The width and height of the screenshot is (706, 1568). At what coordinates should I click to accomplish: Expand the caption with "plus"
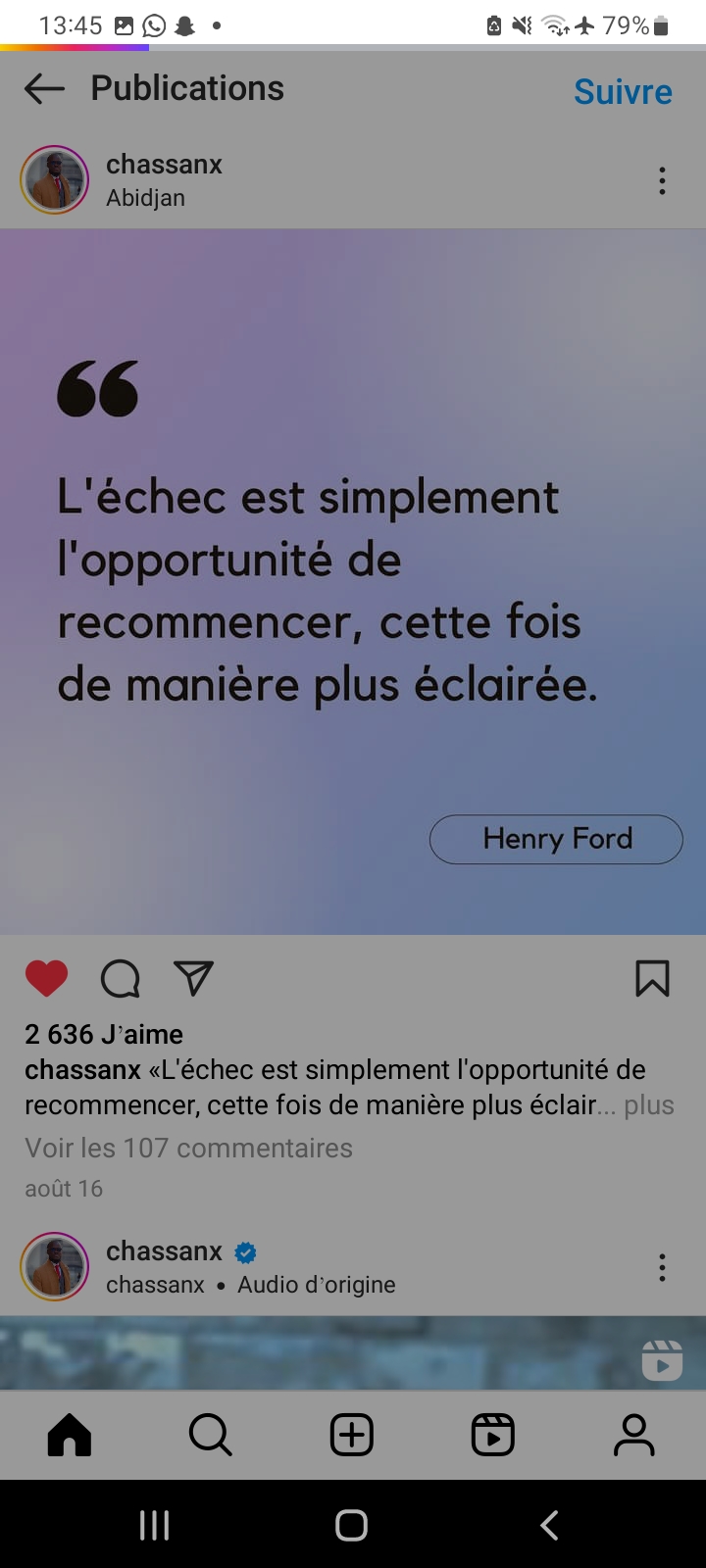[649, 1105]
